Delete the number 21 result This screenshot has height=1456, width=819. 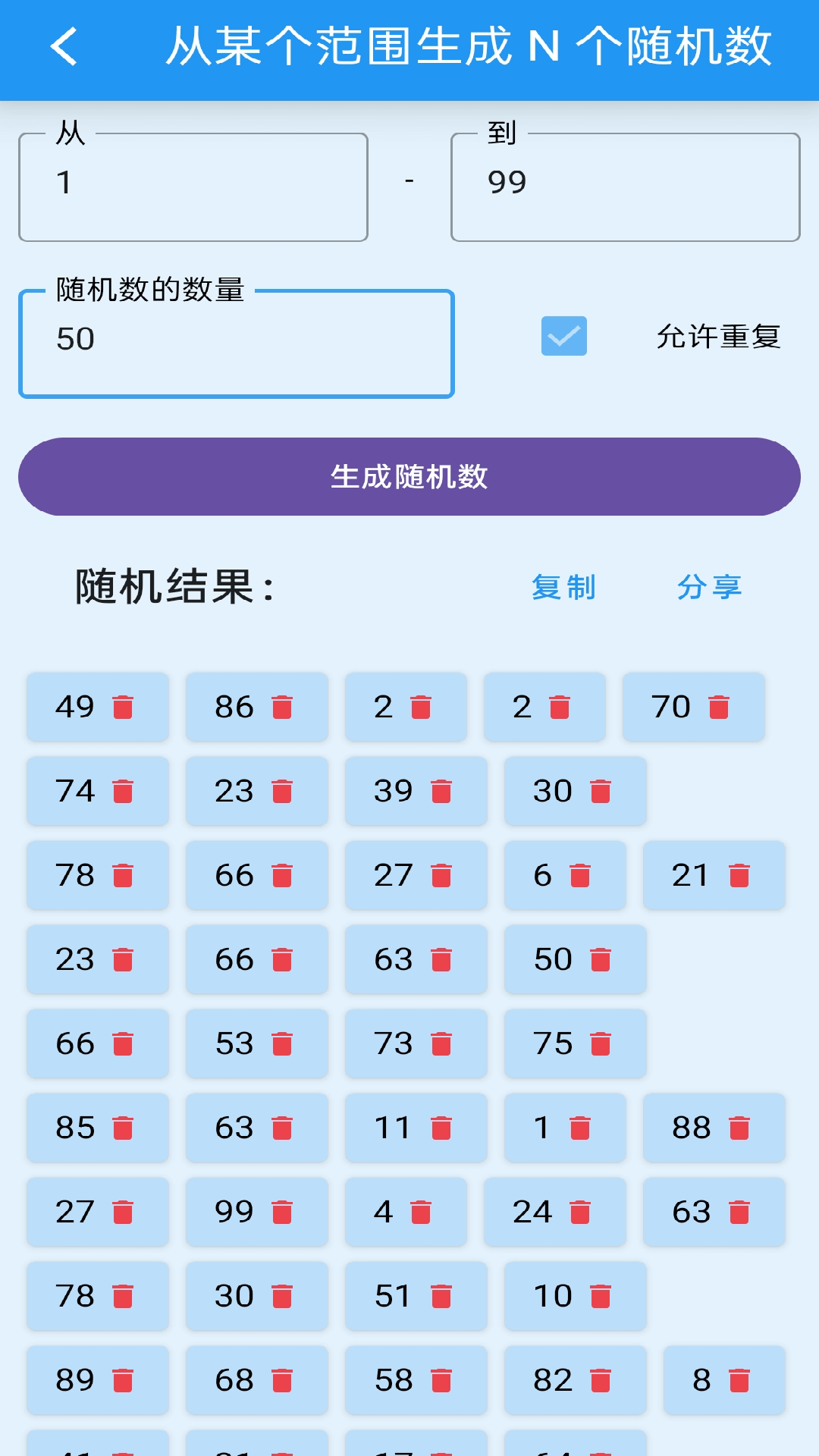[739, 876]
